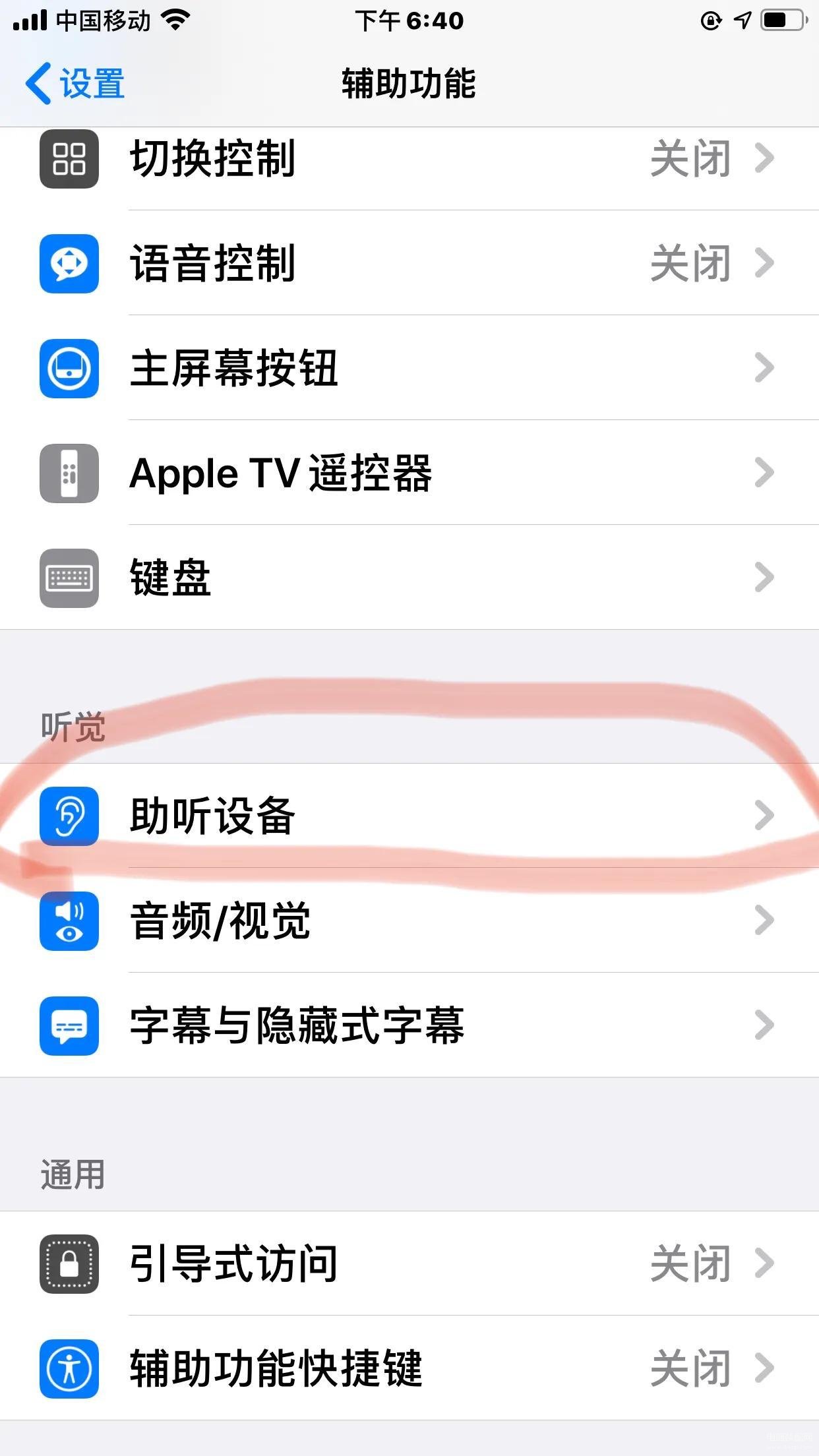Open 辅助功能快捷键 settings

(409, 1368)
